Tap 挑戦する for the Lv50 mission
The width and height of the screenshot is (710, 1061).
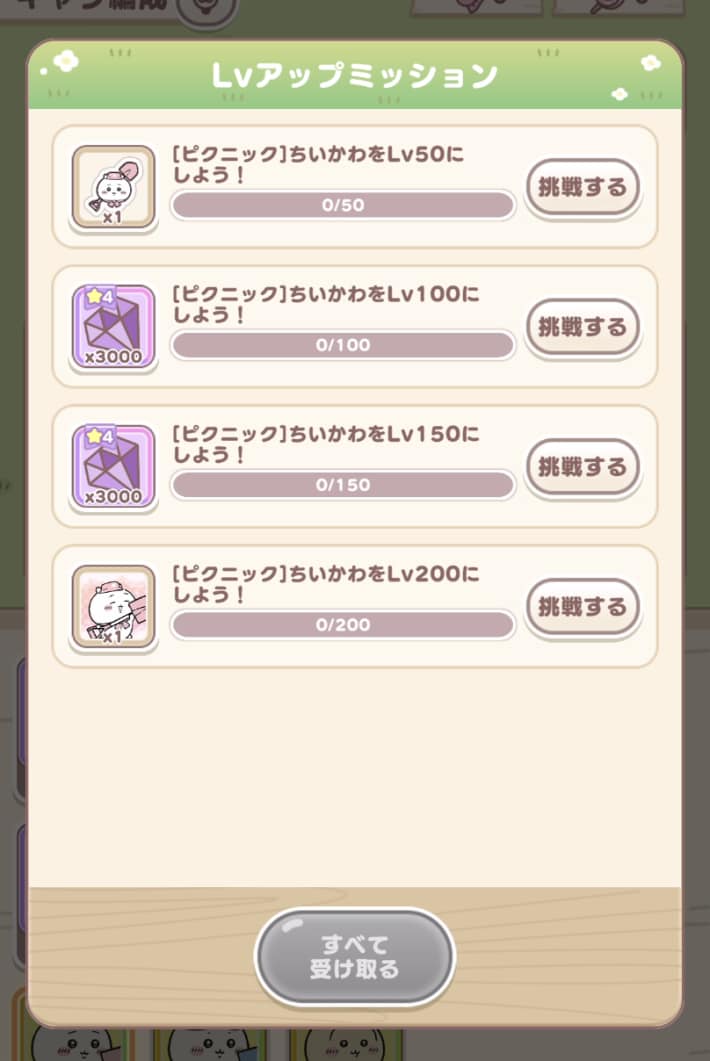point(582,187)
